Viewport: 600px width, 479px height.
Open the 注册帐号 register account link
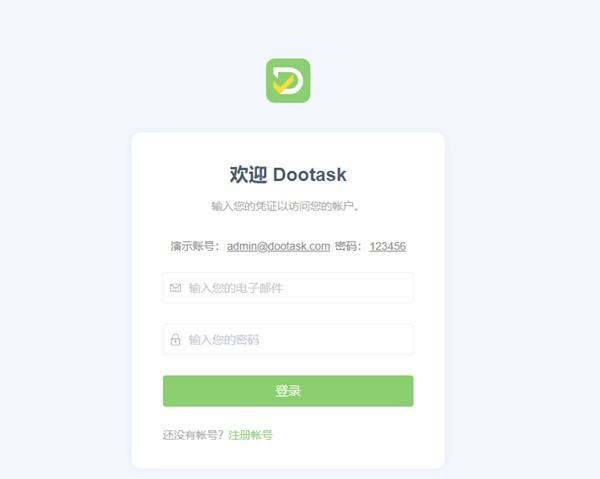pyautogui.click(x=250, y=435)
